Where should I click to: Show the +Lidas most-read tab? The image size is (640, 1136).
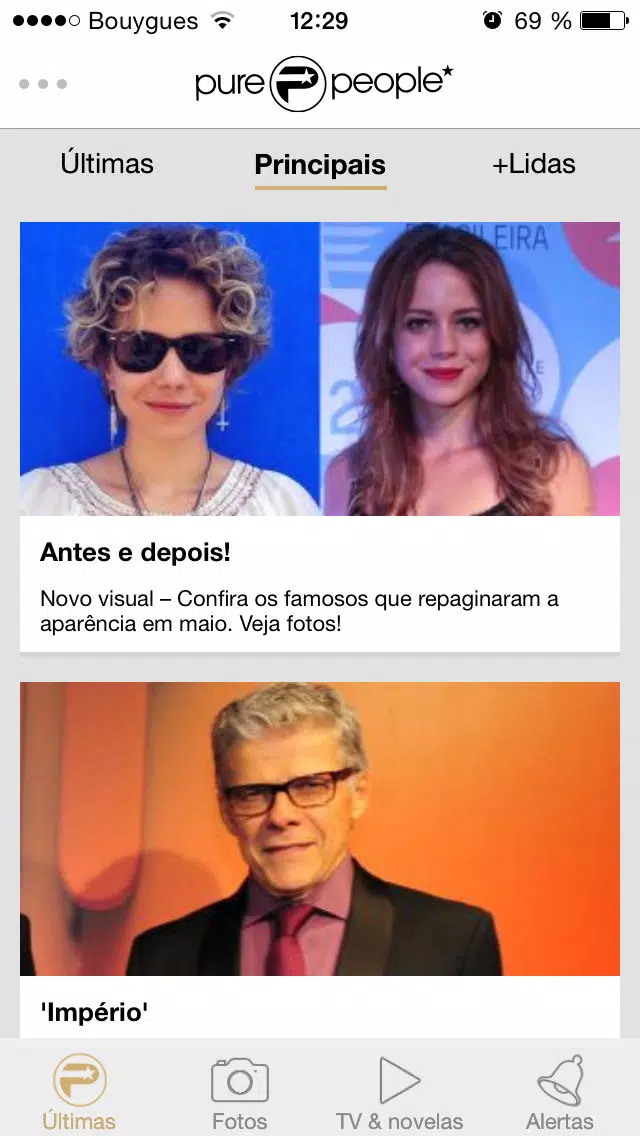534,164
